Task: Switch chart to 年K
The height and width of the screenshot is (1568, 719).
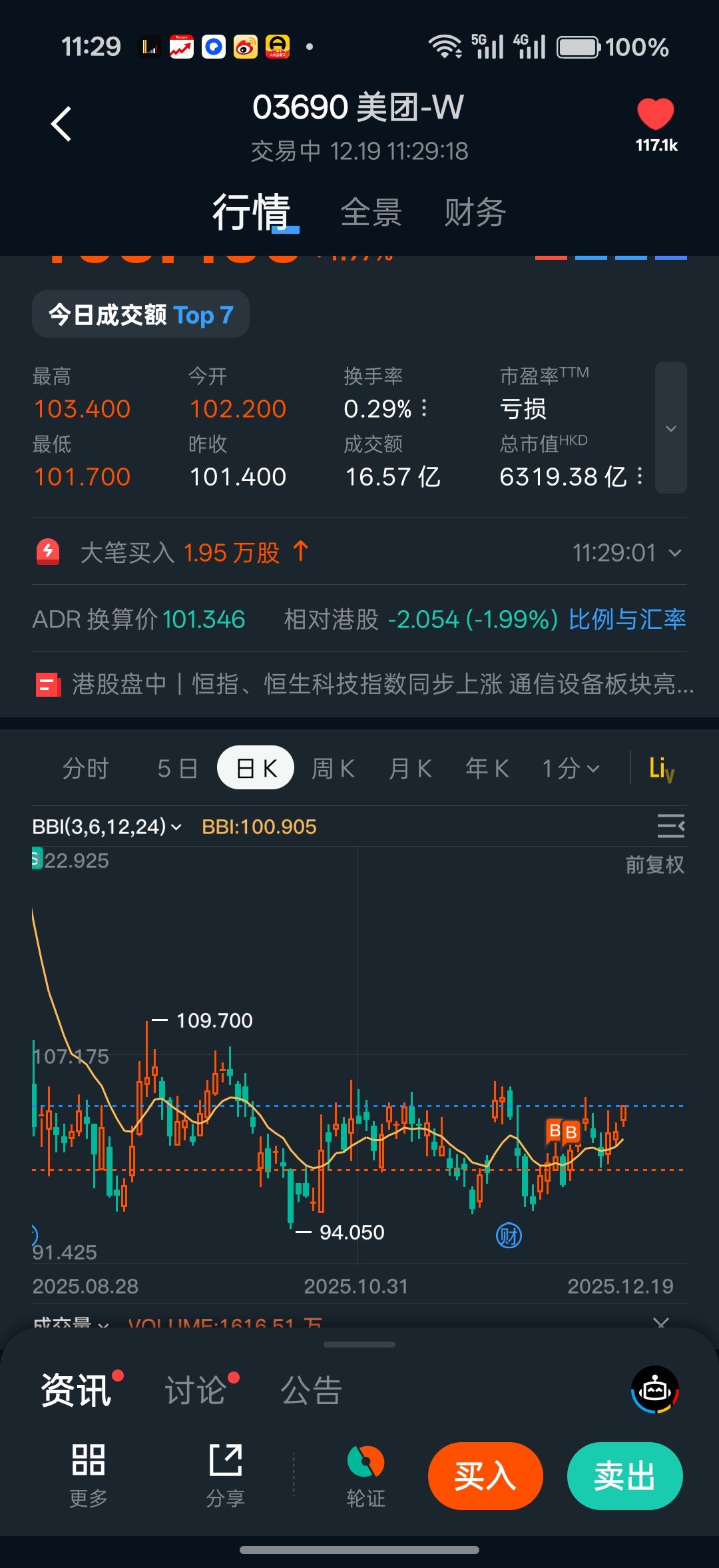Action: pyautogui.click(x=487, y=769)
